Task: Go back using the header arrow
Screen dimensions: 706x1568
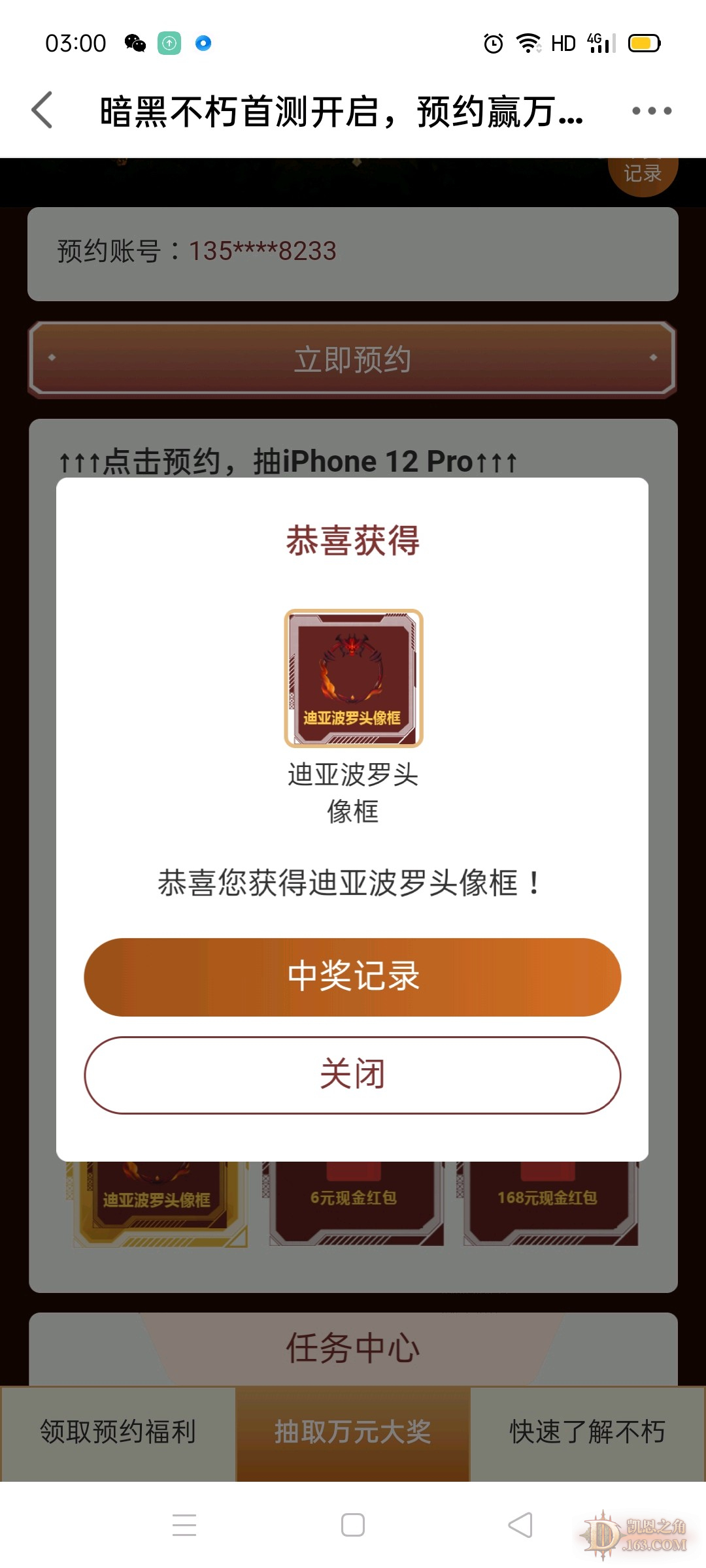Action: point(42,110)
